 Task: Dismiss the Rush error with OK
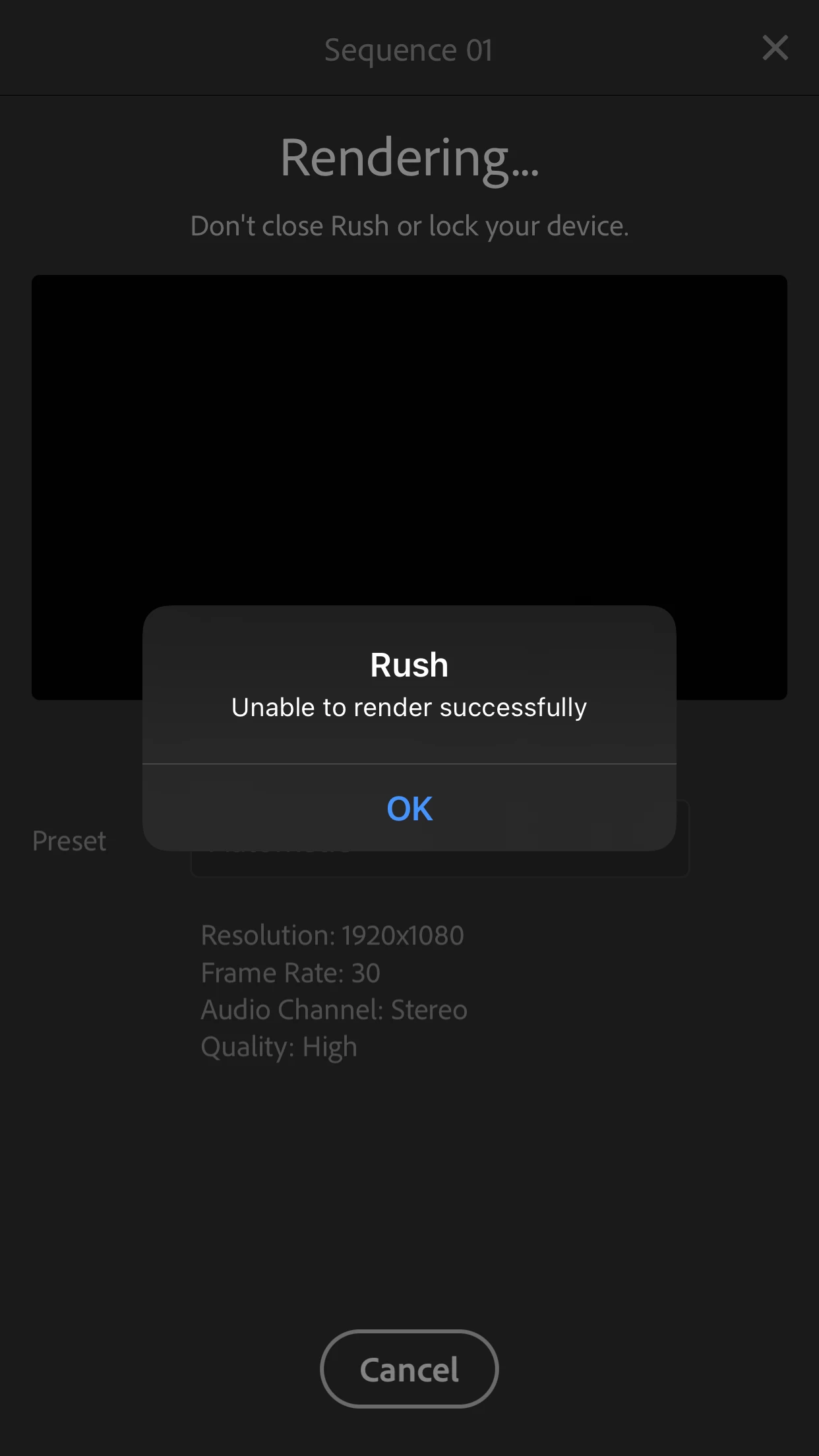point(409,808)
